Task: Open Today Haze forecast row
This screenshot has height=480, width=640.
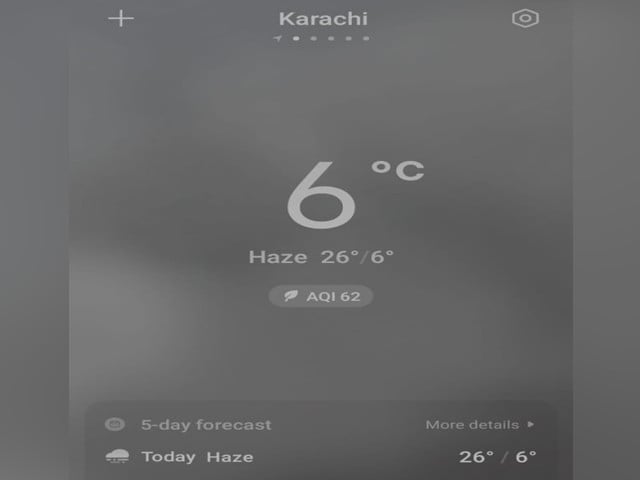Action: click(x=320, y=457)
